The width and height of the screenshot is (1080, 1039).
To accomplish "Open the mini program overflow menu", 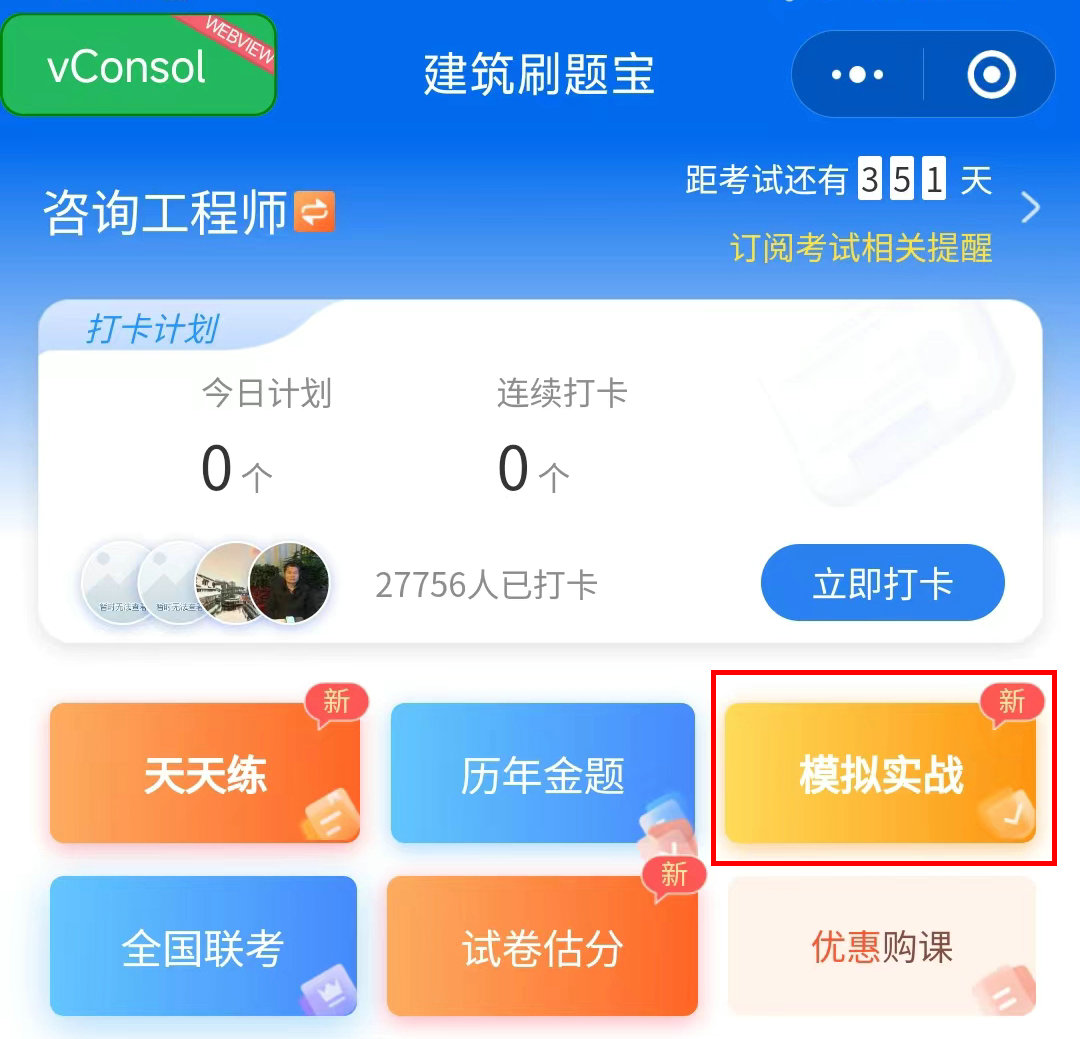I will coord(858,74).
